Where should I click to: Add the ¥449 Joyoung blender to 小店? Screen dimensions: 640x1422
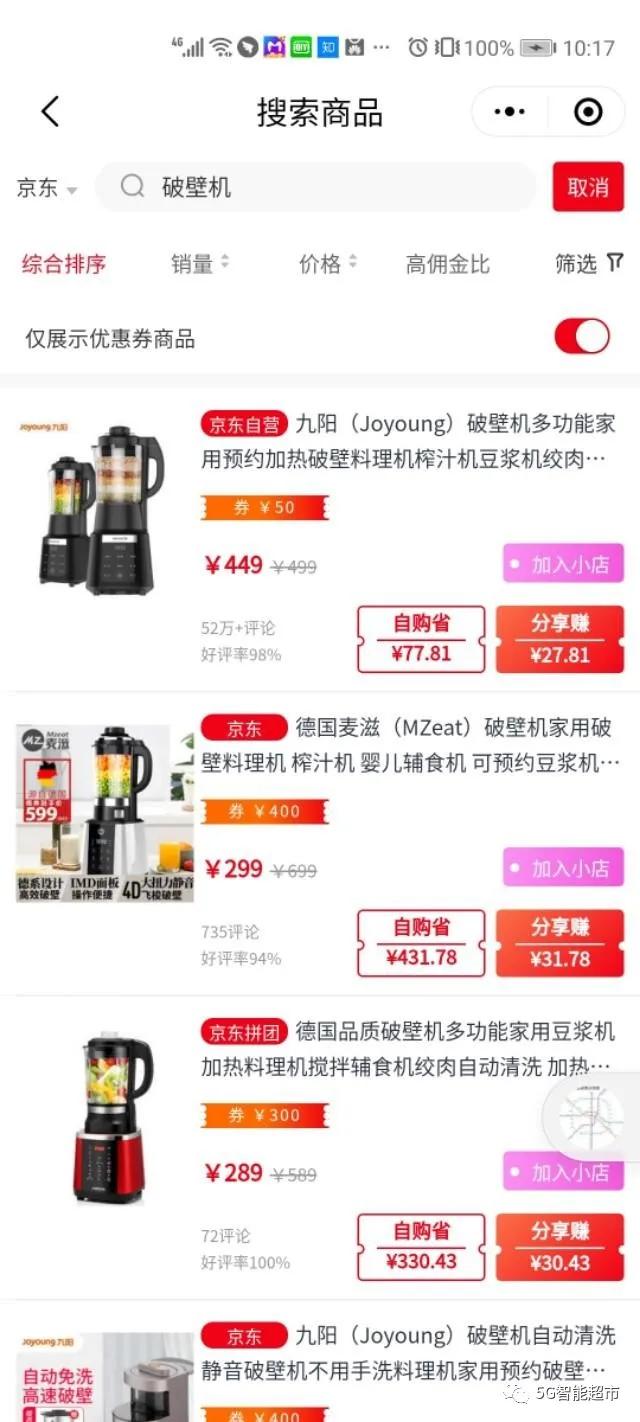coord(563,564)
